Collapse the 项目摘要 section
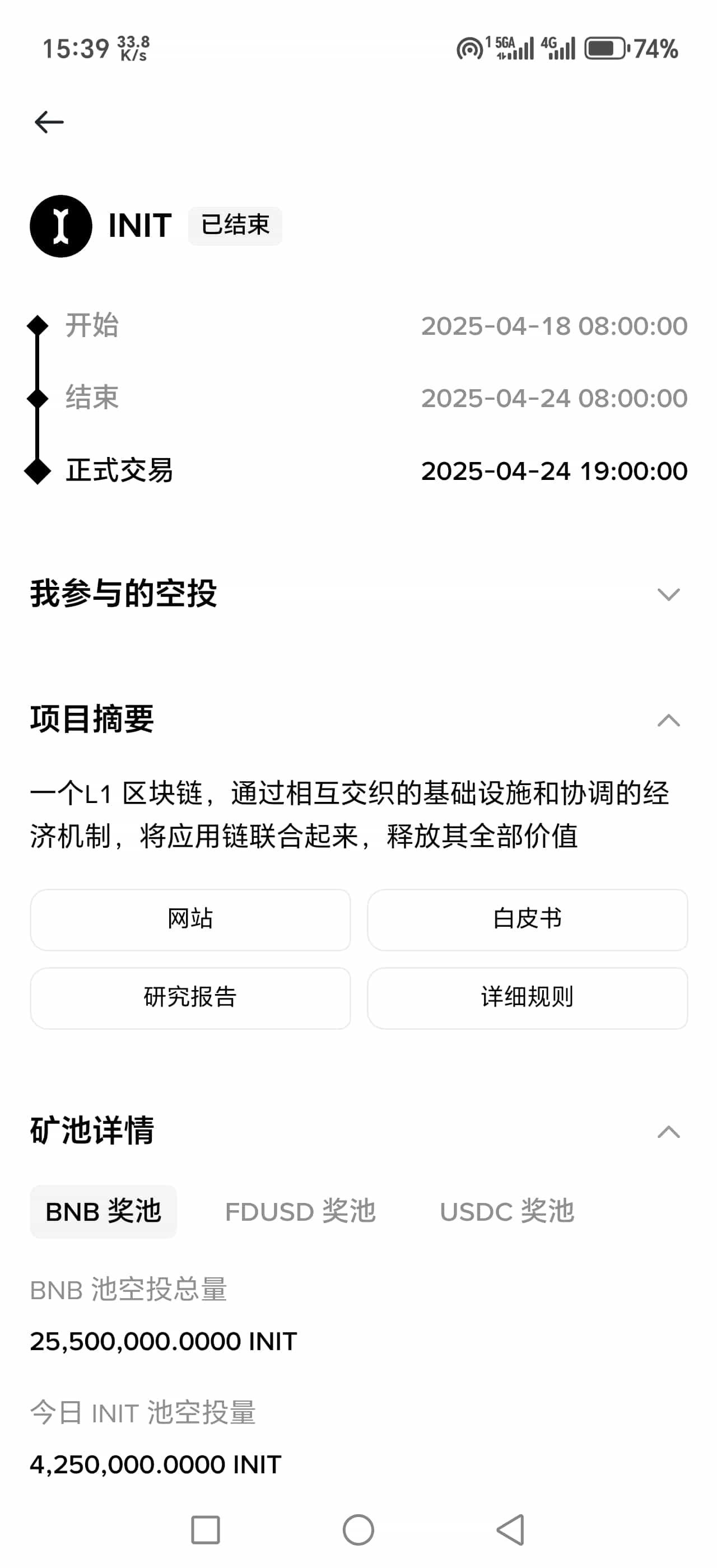Viewport: 717px width, 1568px height. tap(668, 721)
